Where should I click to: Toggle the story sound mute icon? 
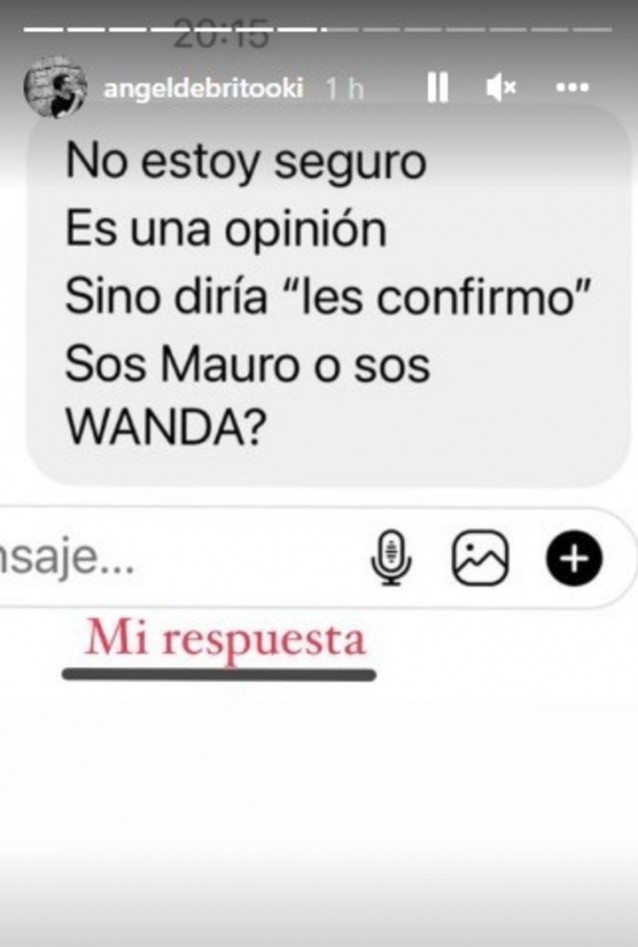[499, 89]
